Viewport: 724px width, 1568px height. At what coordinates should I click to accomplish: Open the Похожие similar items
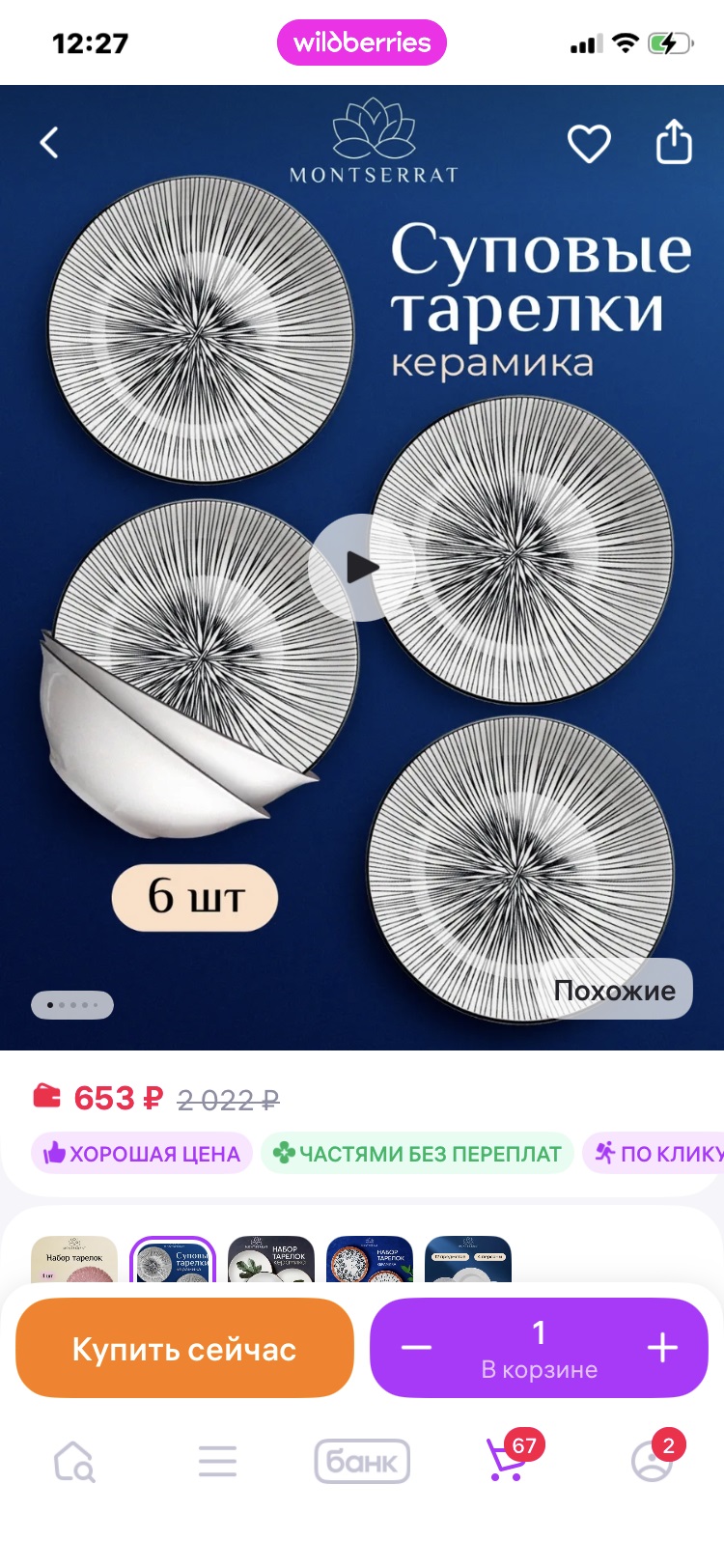click(x=614, y=990)
